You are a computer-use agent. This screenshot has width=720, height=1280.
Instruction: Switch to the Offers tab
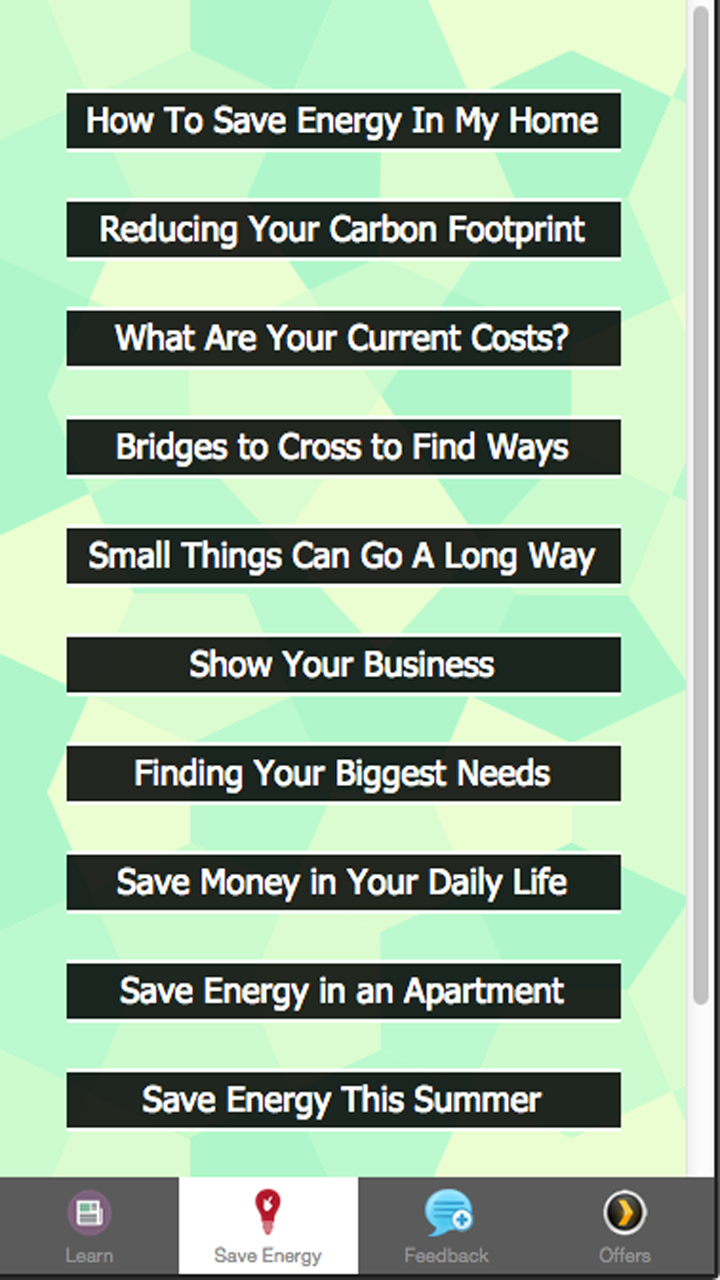625,1228
